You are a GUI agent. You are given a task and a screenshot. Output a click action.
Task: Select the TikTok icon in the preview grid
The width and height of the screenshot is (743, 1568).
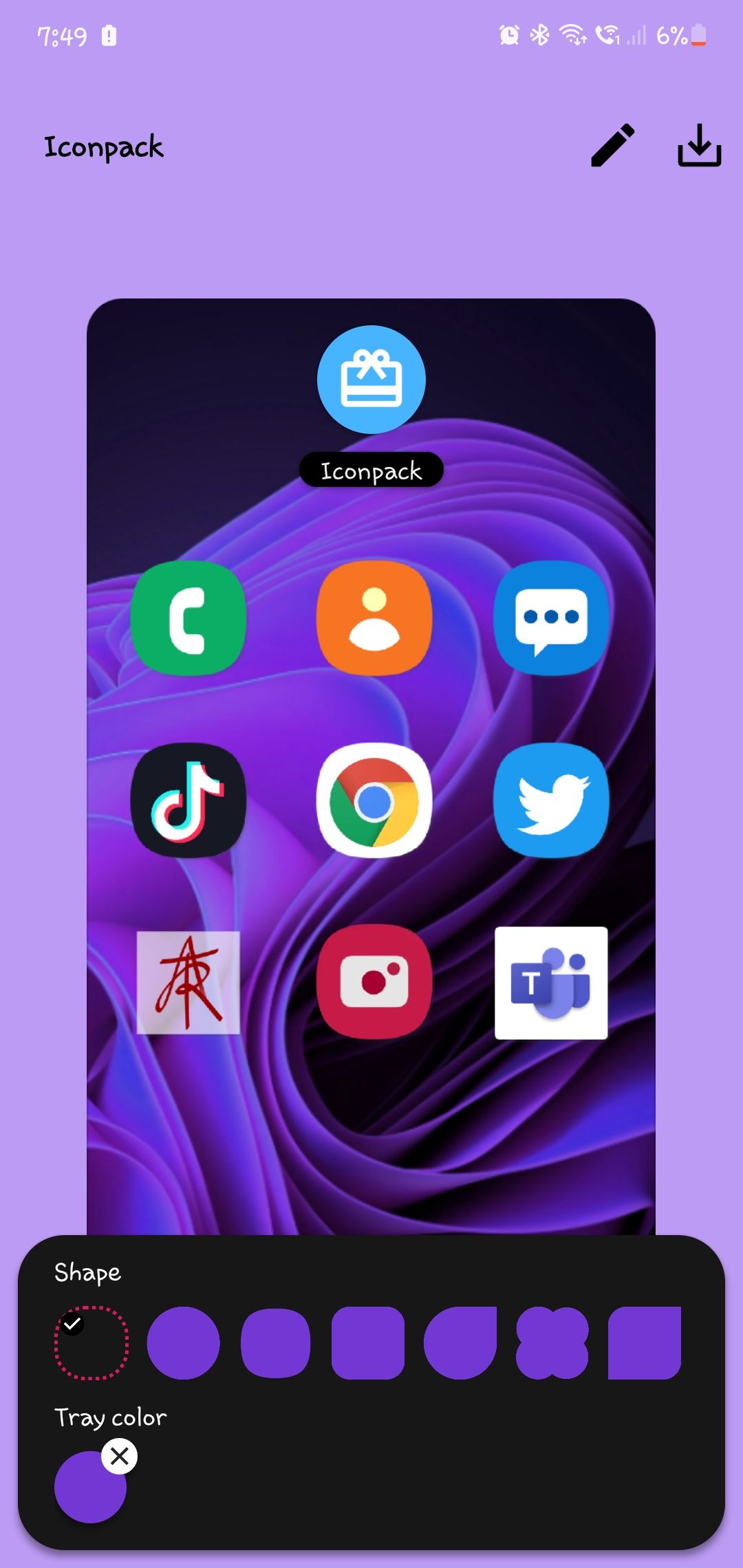(188, 801)
